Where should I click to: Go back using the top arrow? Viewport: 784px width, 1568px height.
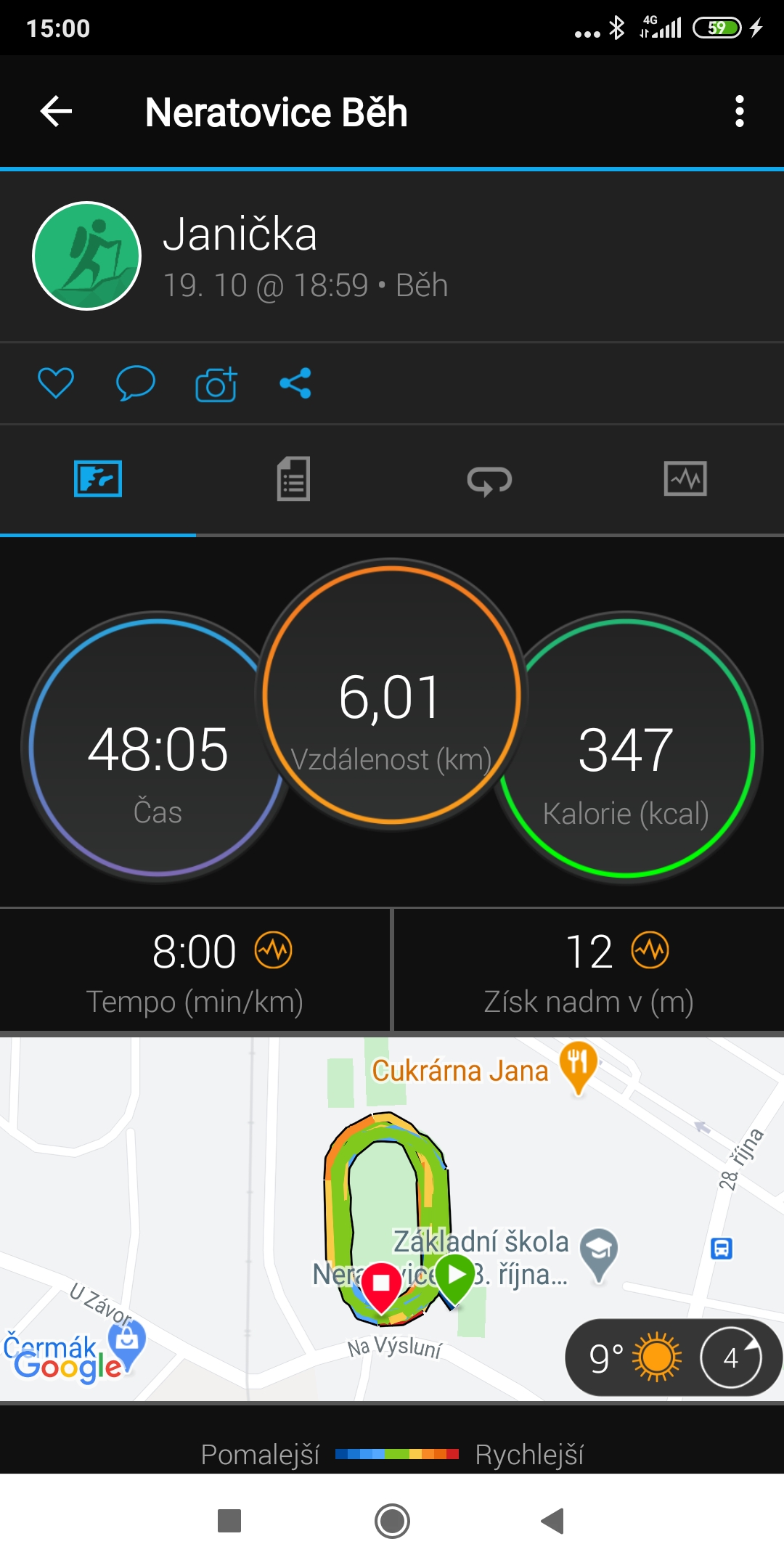(x=56, y=112)
